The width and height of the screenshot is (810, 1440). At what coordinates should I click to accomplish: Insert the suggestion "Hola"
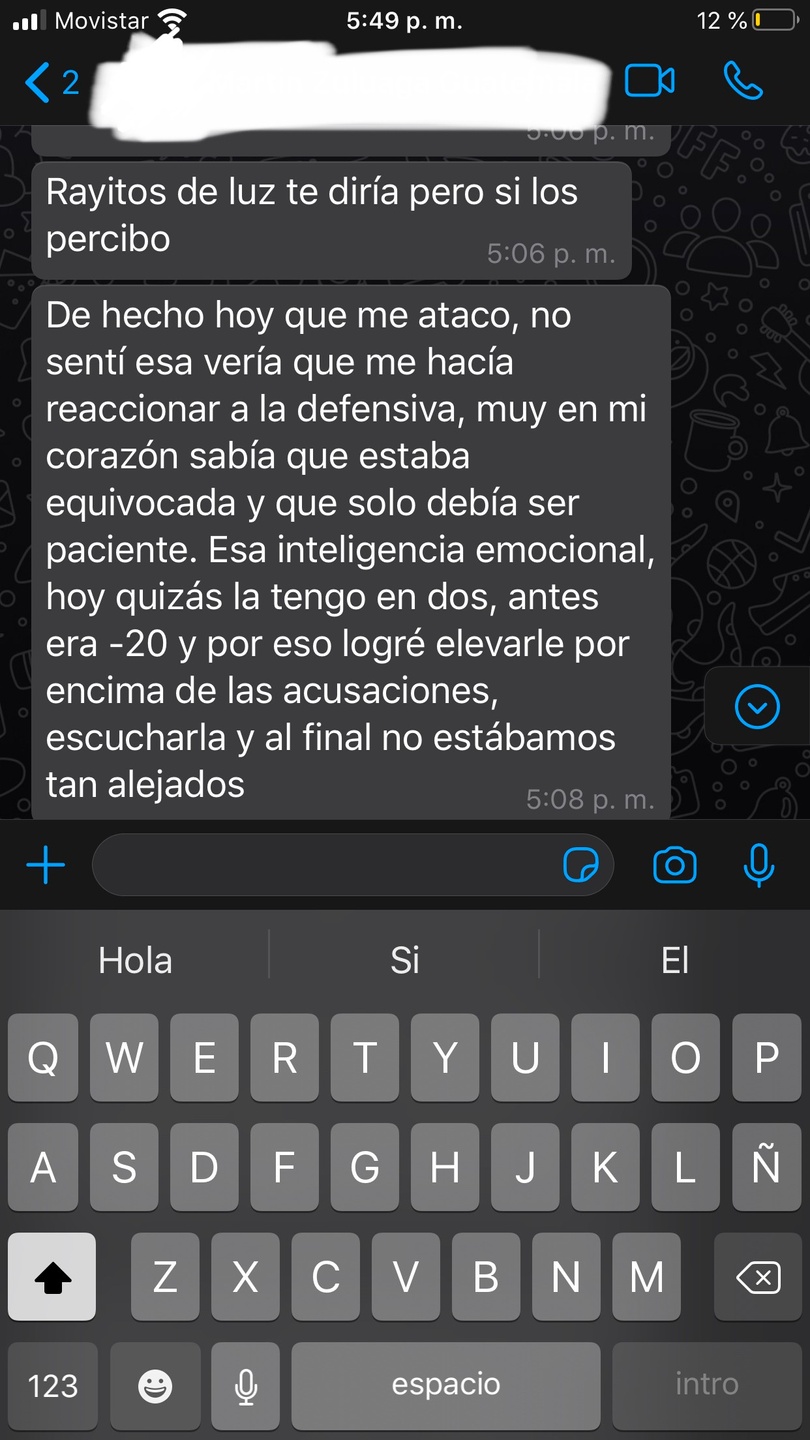[135, 961]
